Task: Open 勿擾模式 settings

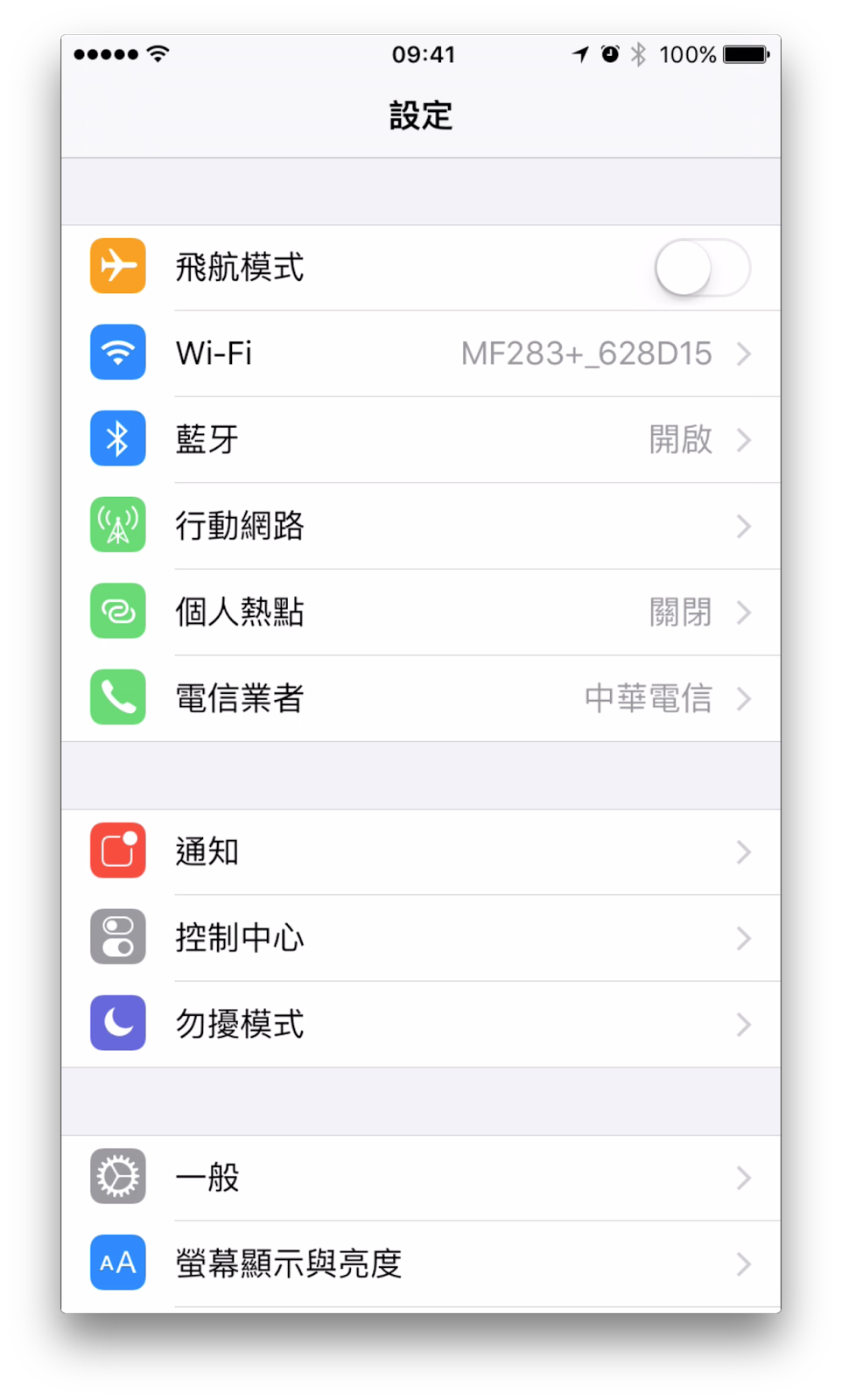Action: (421, 1024)
